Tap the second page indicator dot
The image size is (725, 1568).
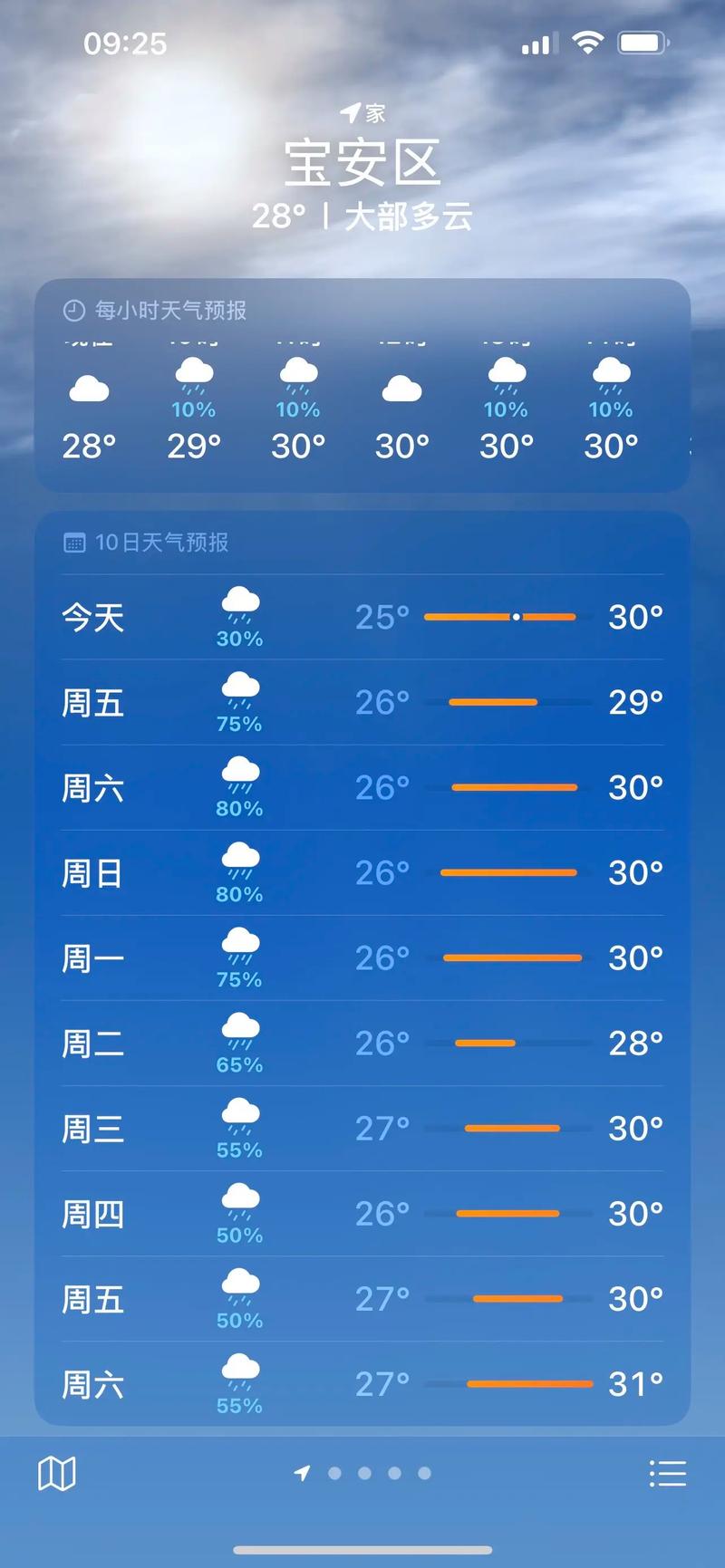click(x=335, y=1474)
